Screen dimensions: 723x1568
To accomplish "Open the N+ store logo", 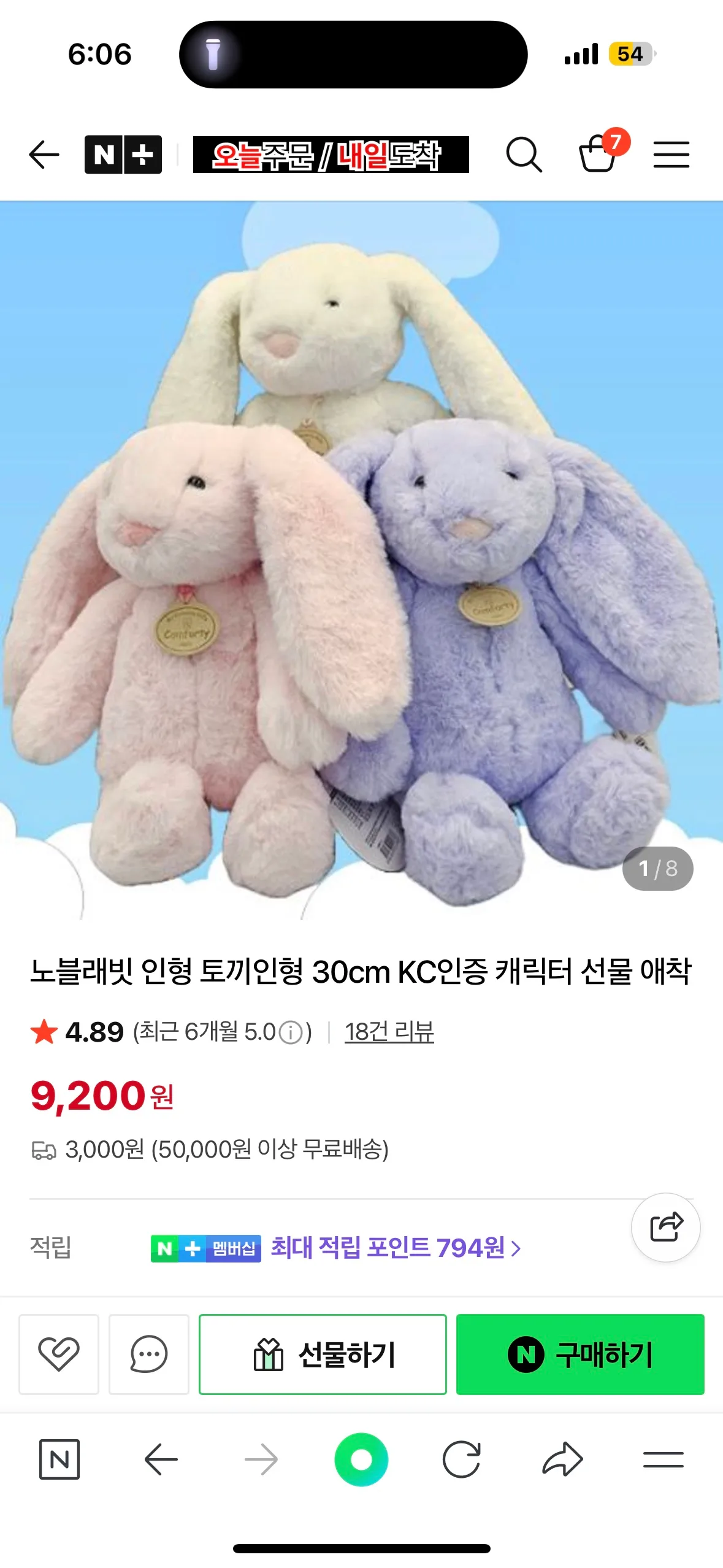I will pos(123,155).
